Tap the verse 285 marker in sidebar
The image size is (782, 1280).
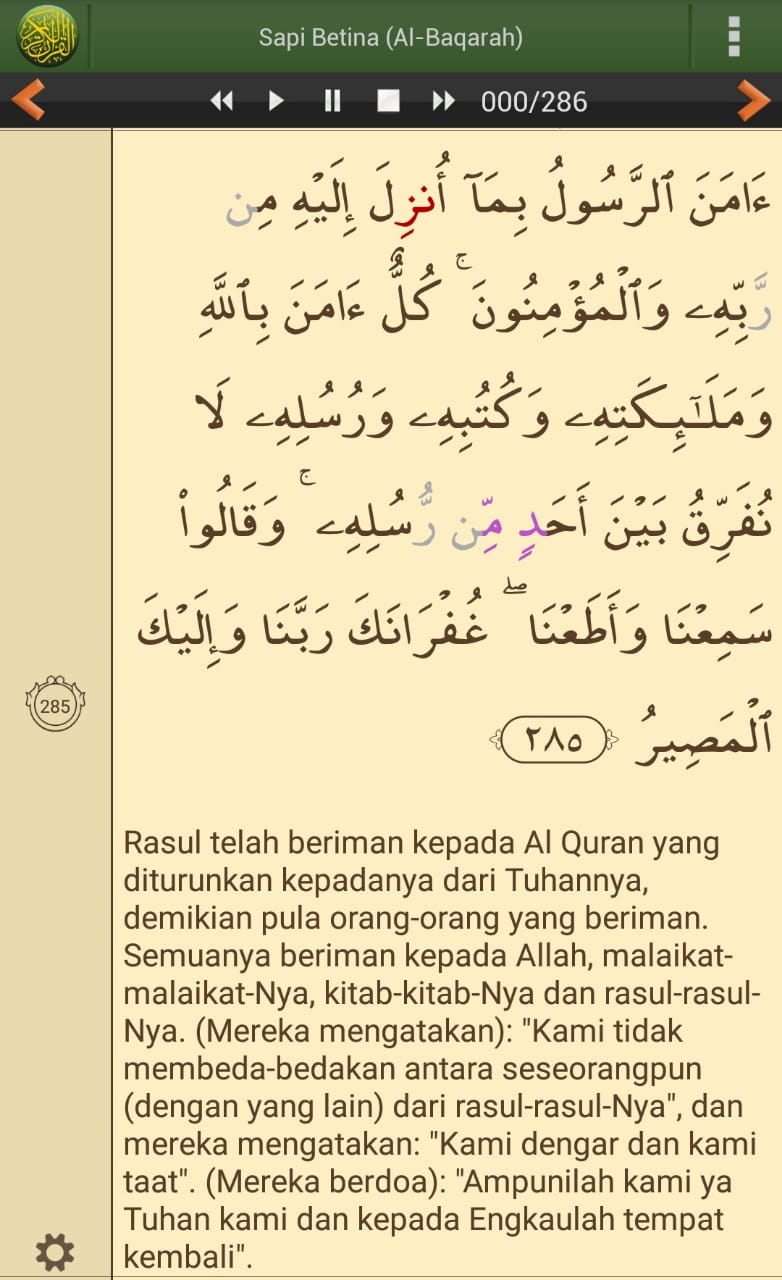click(x=55, y=705)
